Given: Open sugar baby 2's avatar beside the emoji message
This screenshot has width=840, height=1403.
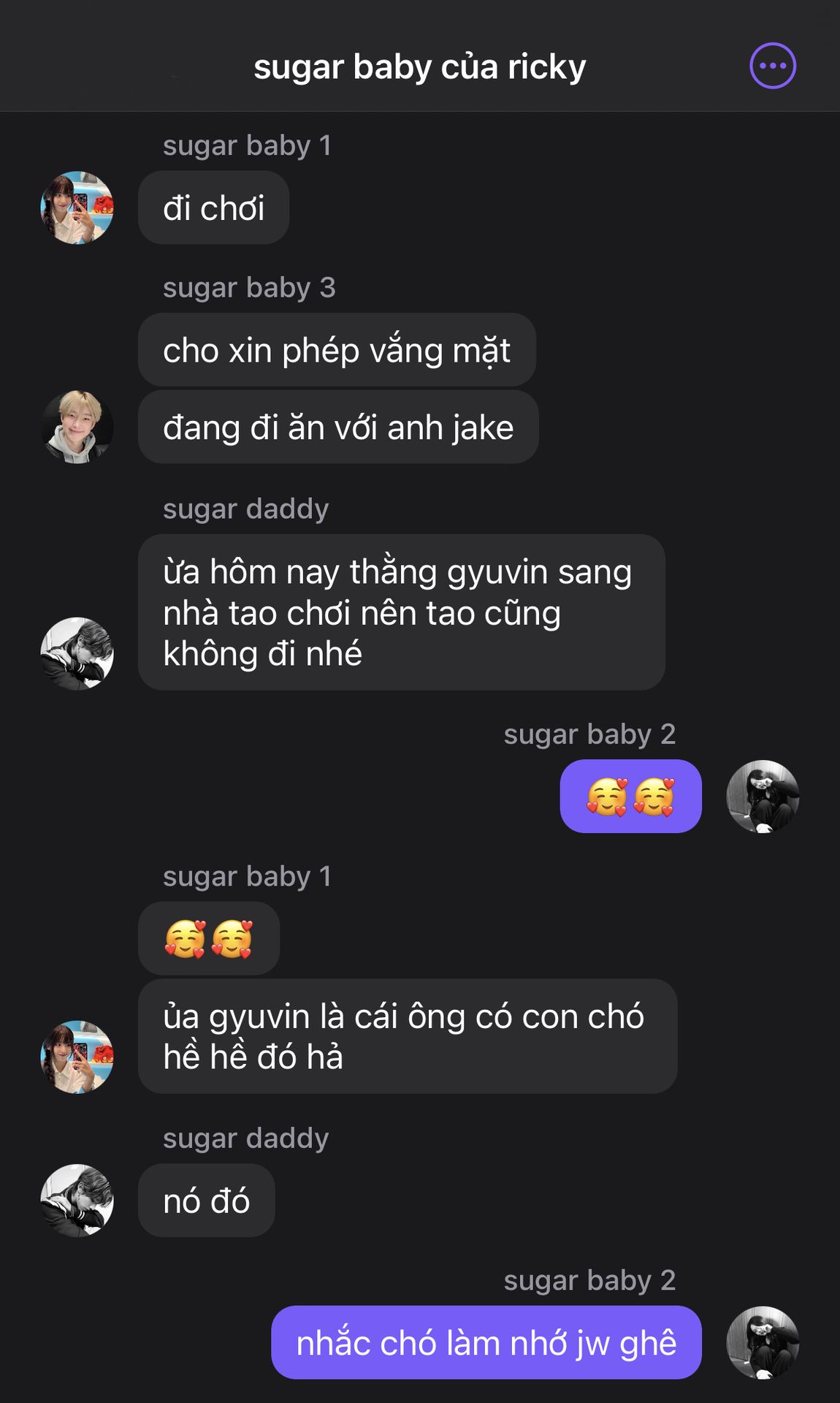Looking at the screenshot, I should pyautogui.click(x=763, y=796).
